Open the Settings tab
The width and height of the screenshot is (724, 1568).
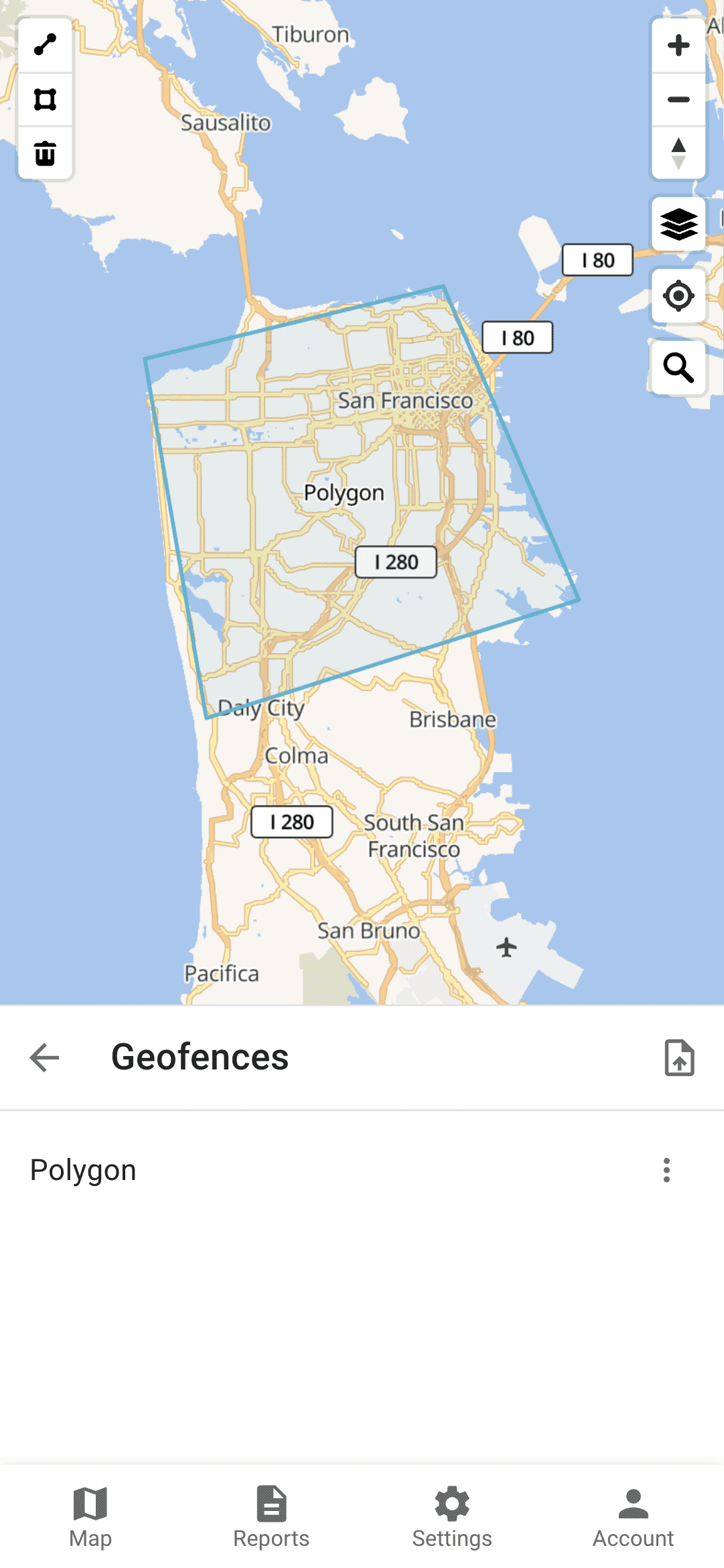452,1517
